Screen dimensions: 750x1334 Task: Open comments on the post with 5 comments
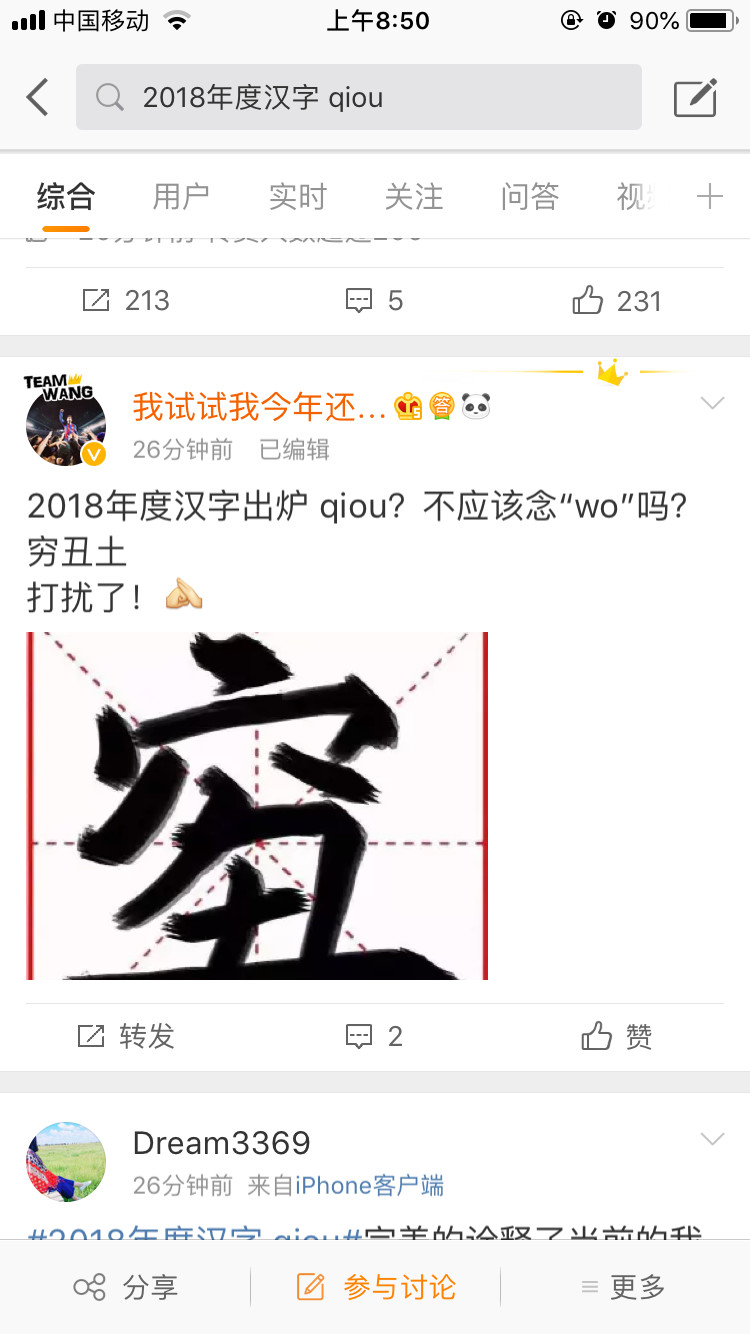(x=375, y=301)
